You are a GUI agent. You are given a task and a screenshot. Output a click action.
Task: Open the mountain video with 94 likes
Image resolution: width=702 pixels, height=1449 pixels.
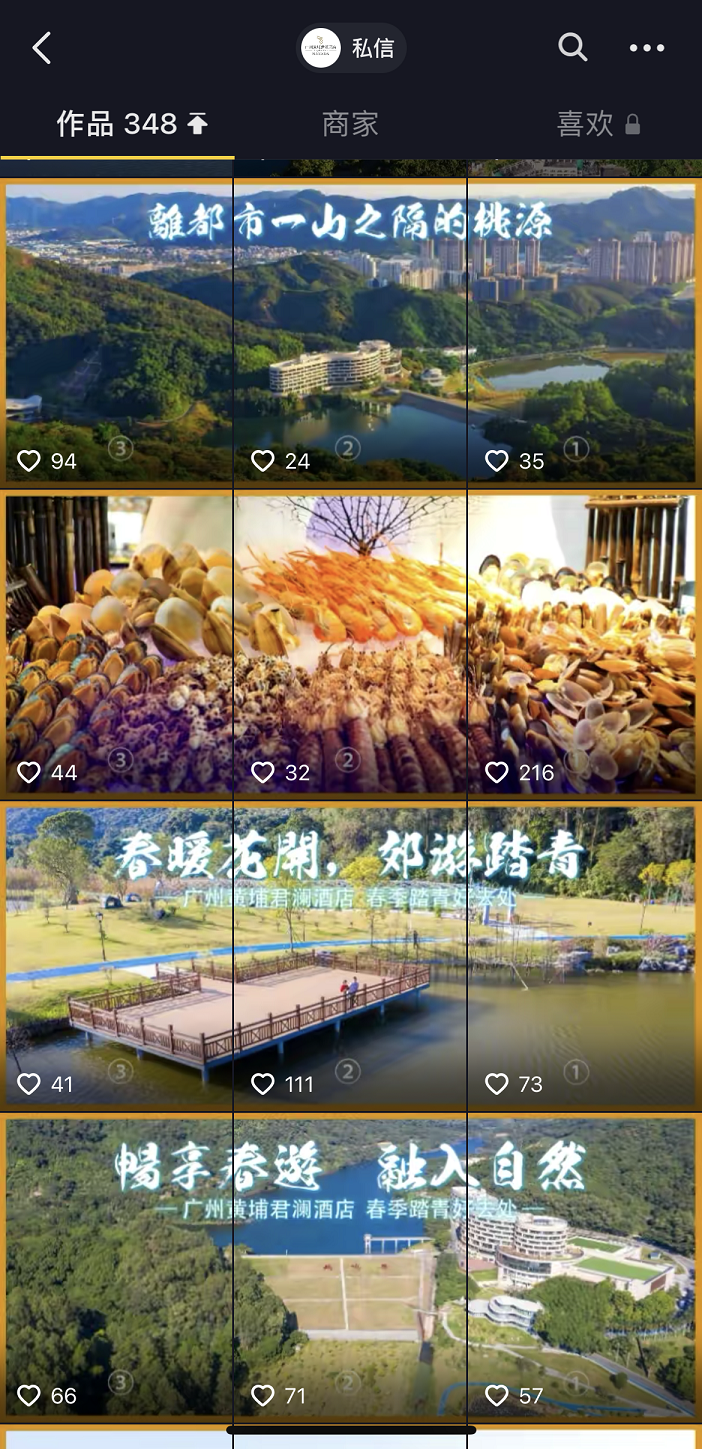(117, 332)
